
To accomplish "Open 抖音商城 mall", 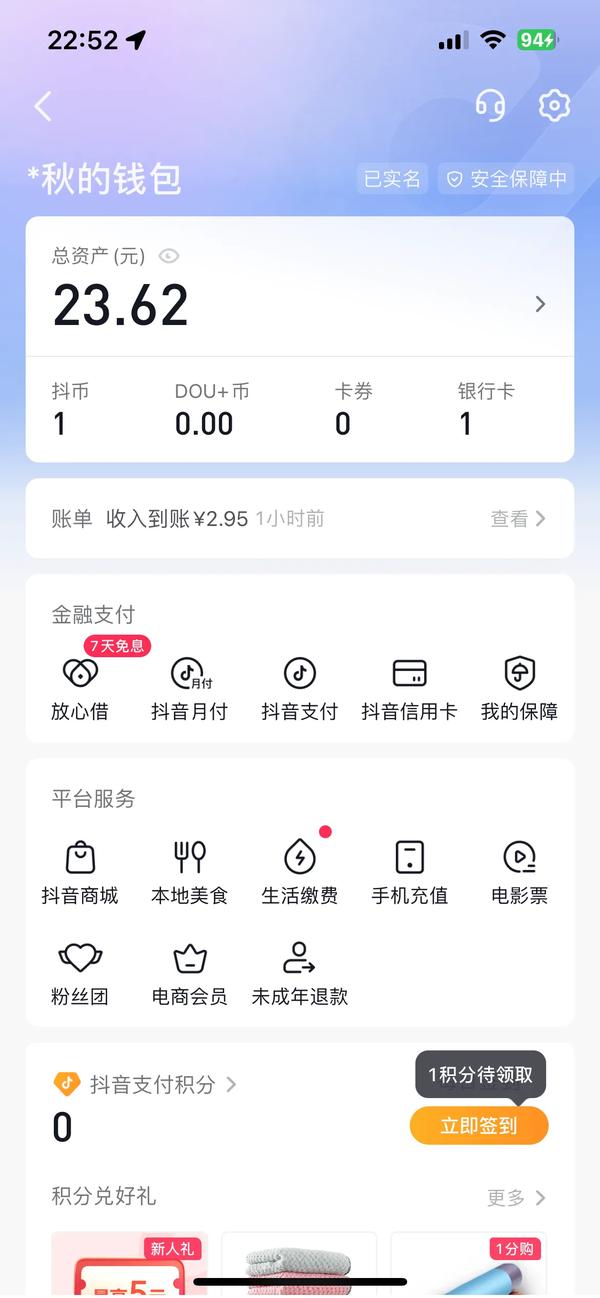I will (x=80, y=871).
